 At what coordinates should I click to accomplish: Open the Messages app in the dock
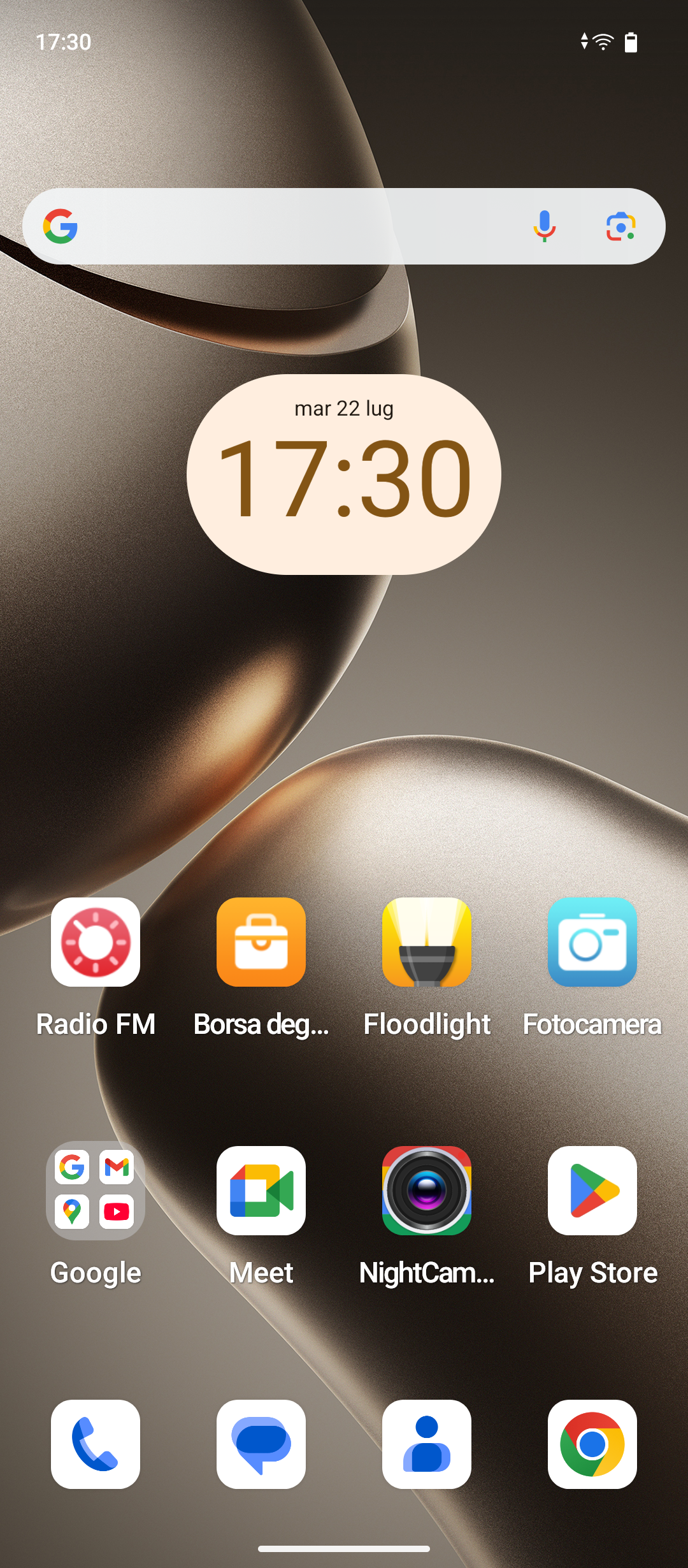[261, 1444]
